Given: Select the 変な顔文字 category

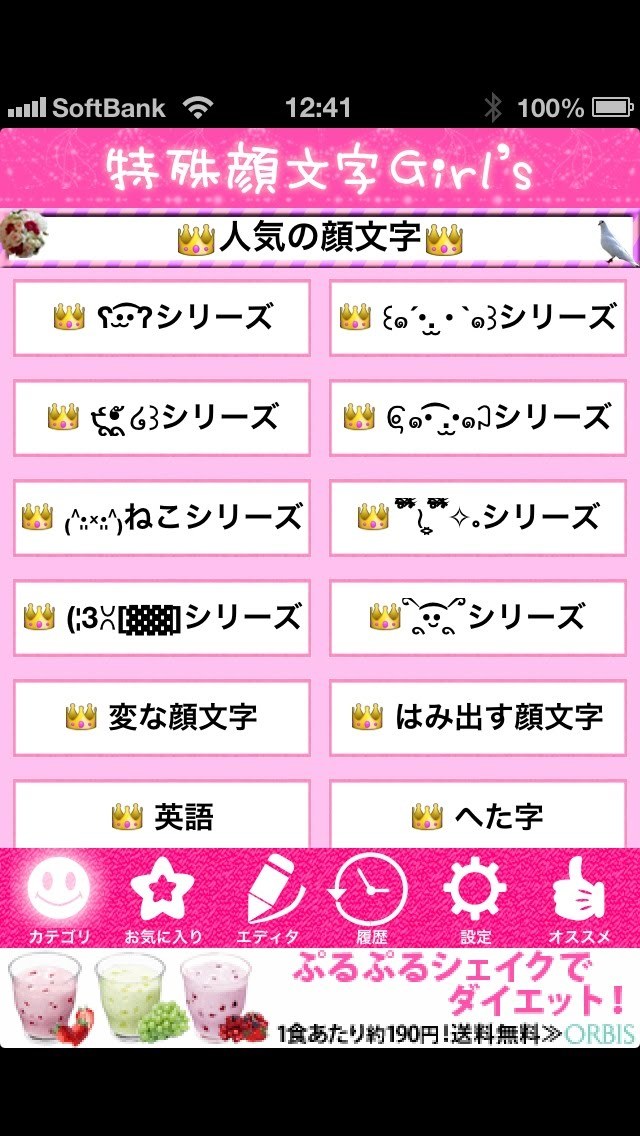Looking at the screenshot, I should click(162, 717).
